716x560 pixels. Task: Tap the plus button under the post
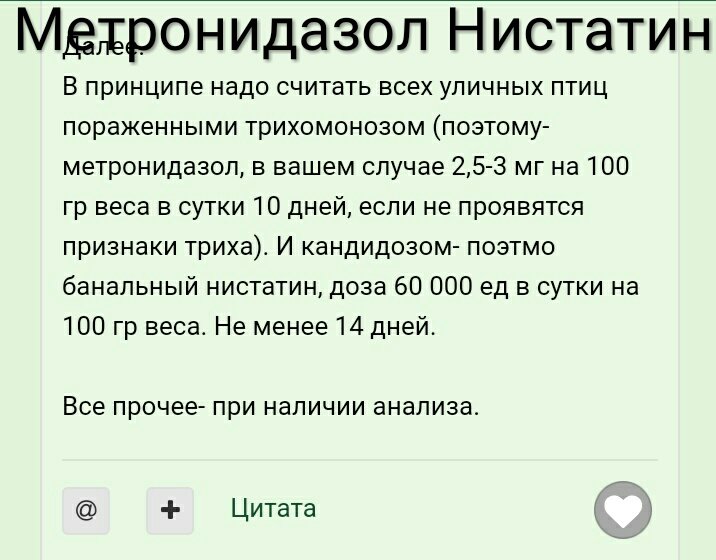(x=170, y=510)
